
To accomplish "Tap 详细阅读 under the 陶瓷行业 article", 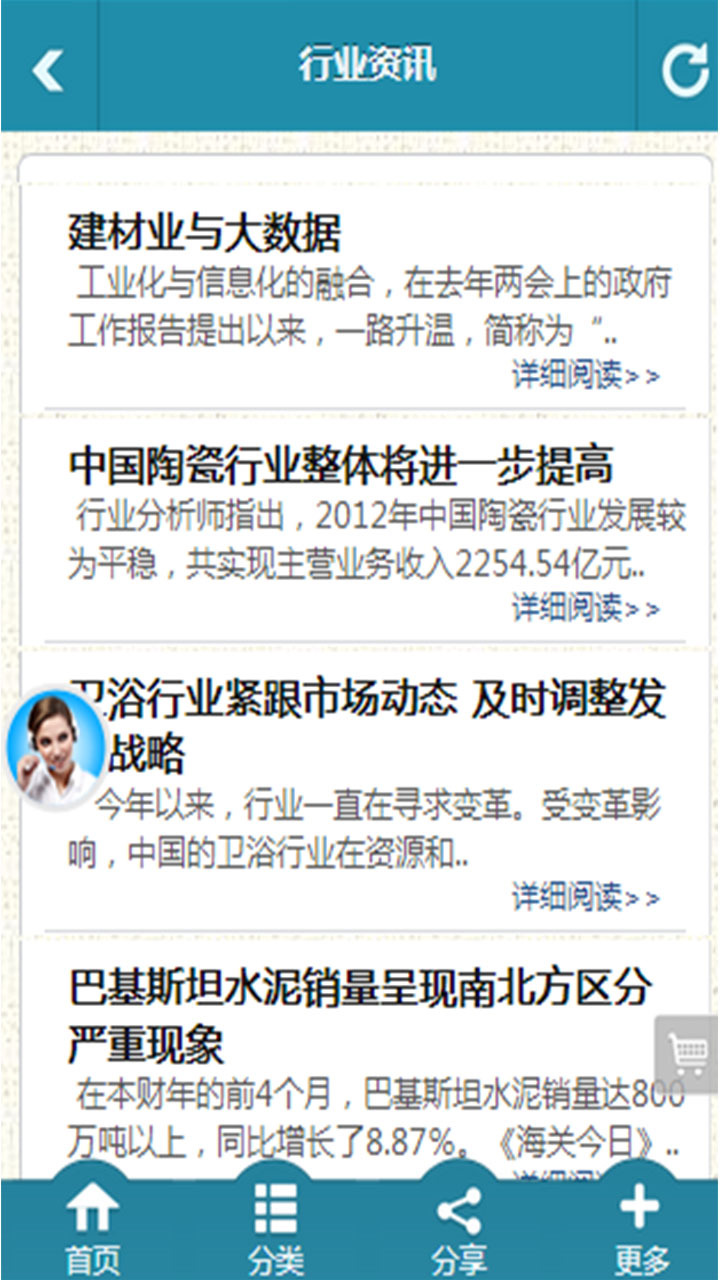I will tap(586, 607).
